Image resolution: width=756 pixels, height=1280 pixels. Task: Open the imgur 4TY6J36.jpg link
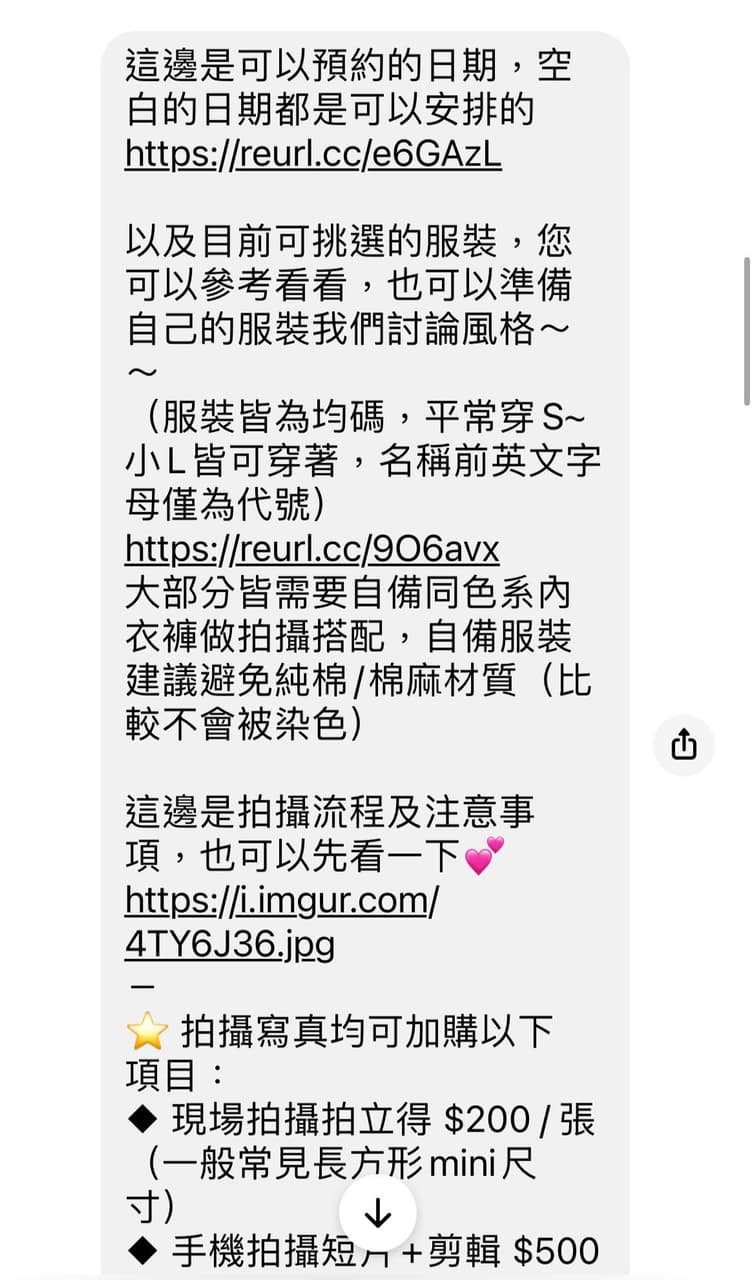pyautogui.click(x=281, y=901)
